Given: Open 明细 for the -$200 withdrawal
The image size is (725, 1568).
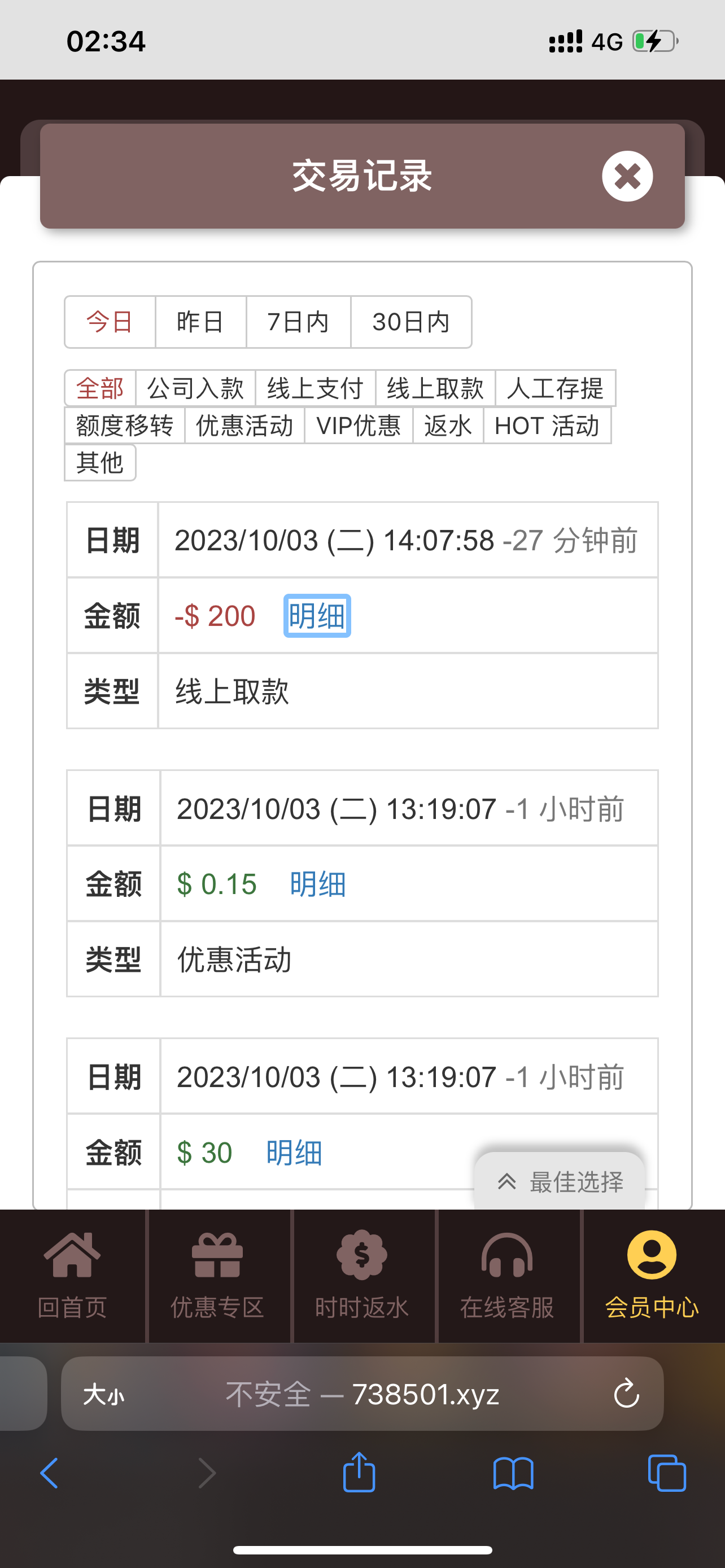Looking at the screenshot, I should 317,616.
